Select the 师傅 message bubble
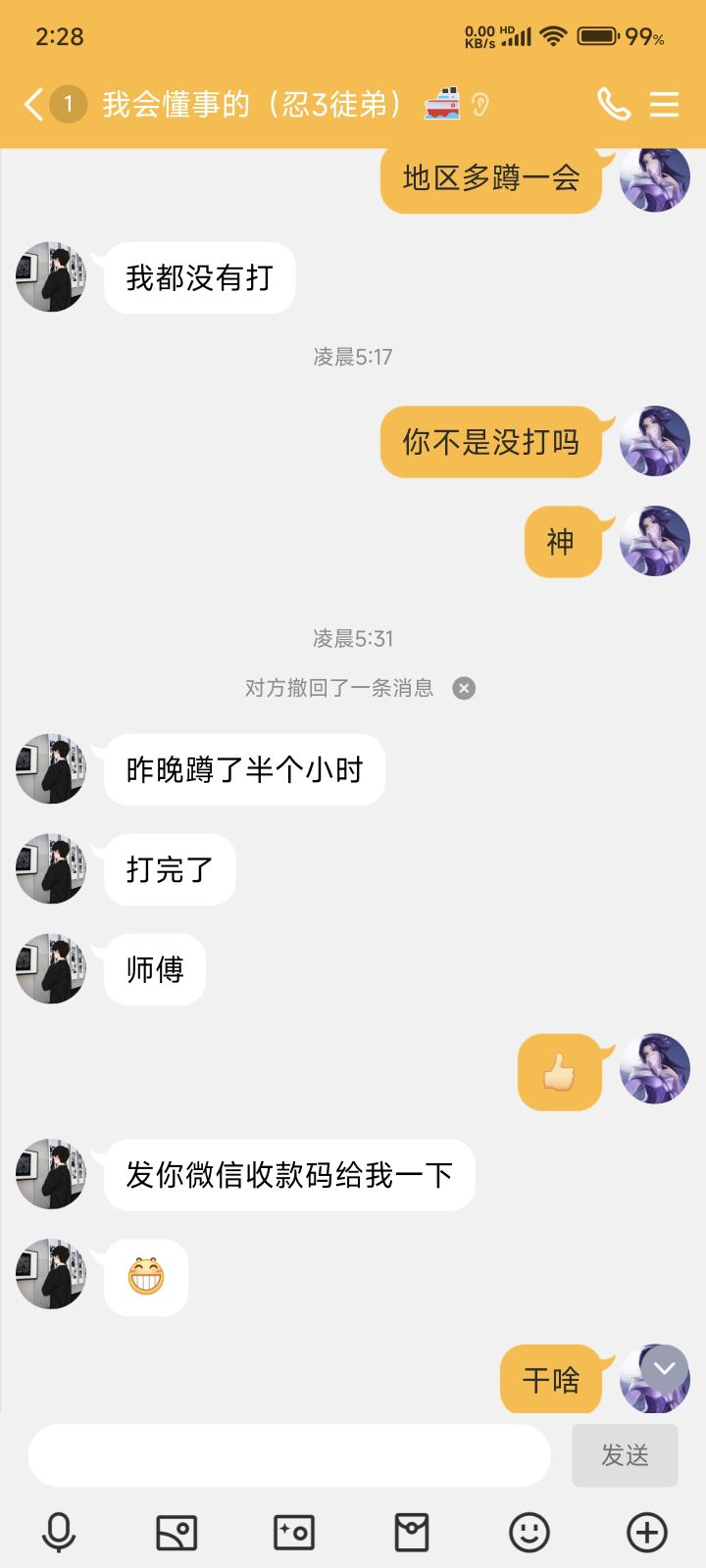706x1568 pixels. click(x=154, y=969)
